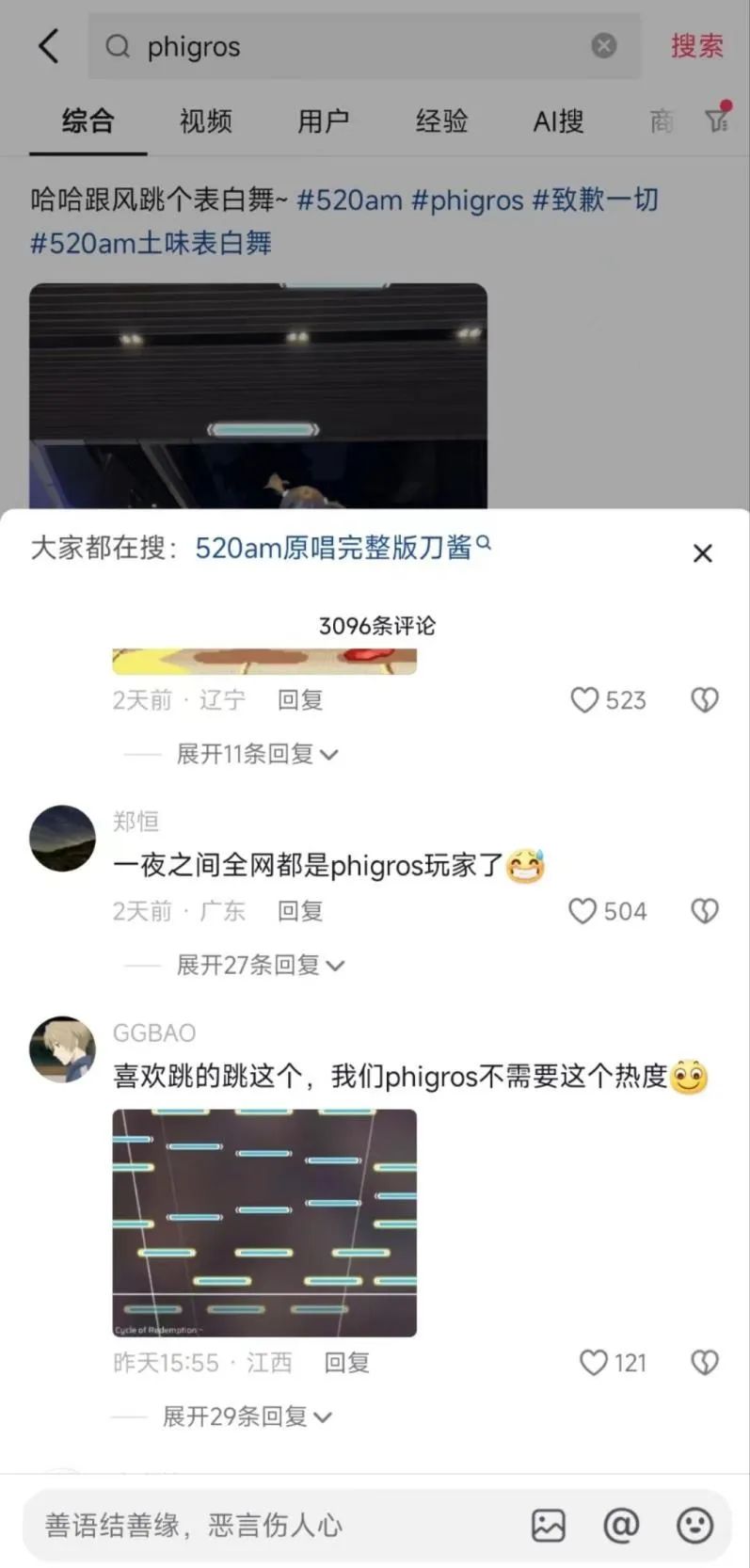Switch to the 视频 tab
Image resolution: width=750 pixels, height=1568 pixels.
click(x=205, y=121)
